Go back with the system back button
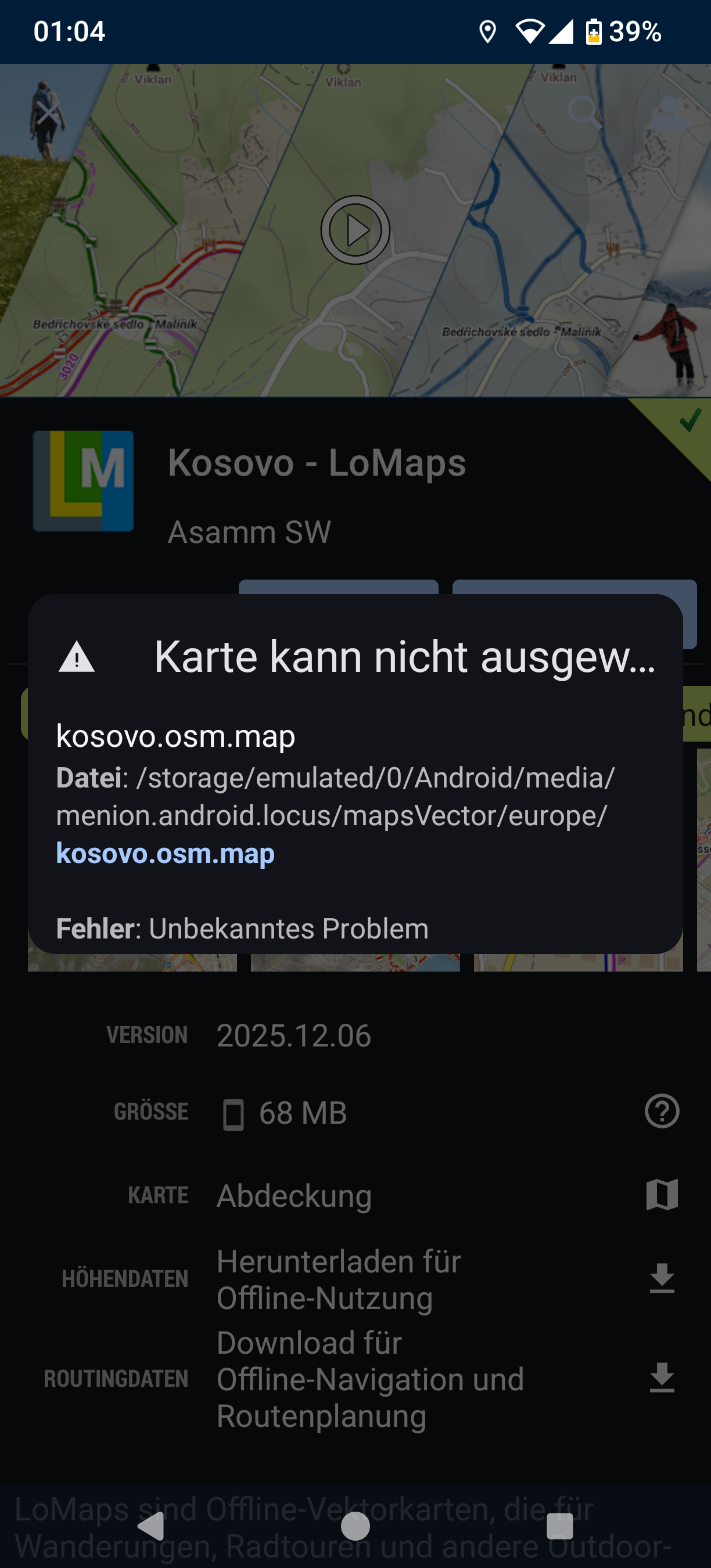Image resolution: width=711 pixels, height=1568 pixels. pyautogui.click(x=151, y=1526)
